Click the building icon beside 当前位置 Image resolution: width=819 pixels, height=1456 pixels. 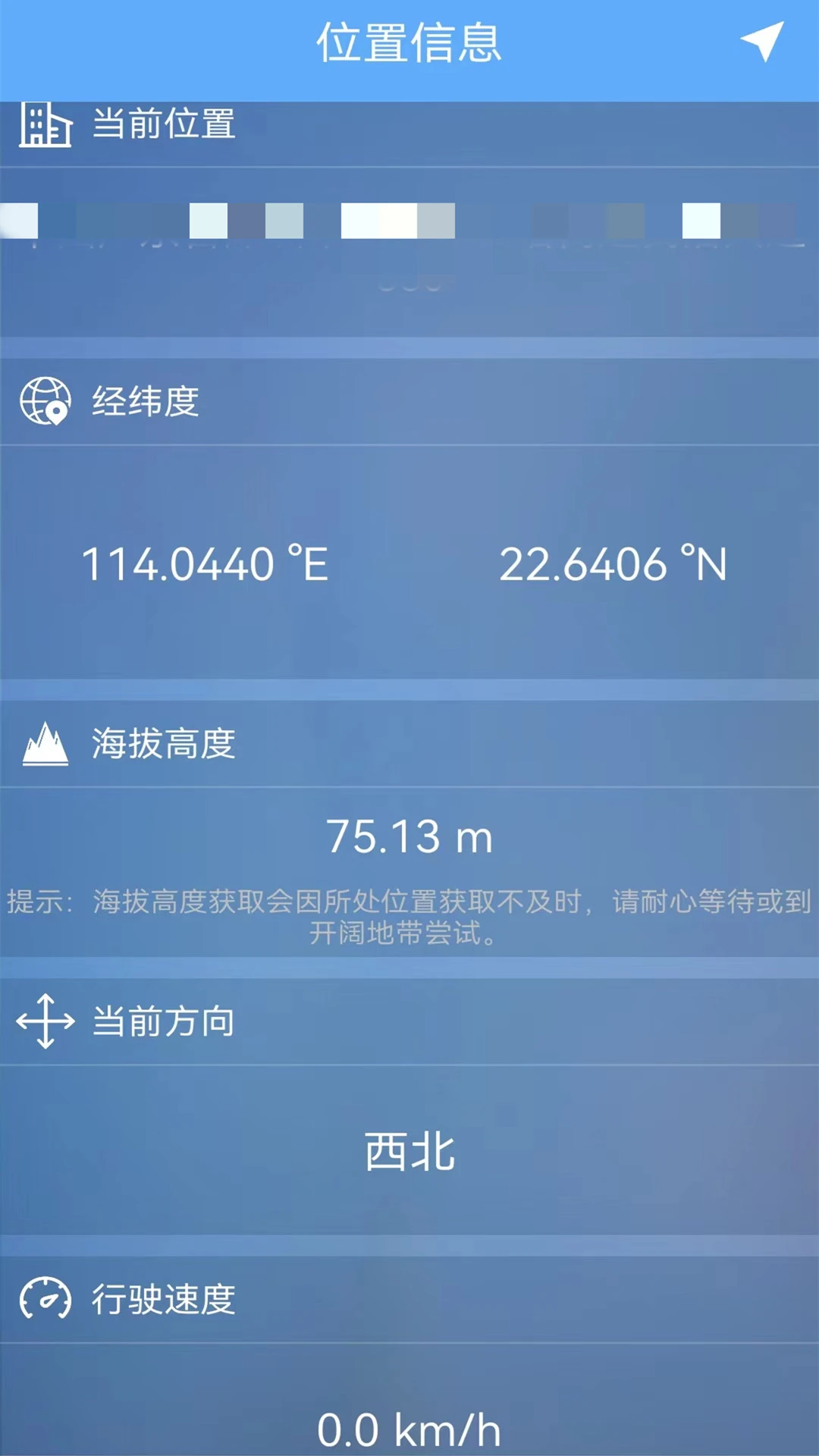[44, 125]
